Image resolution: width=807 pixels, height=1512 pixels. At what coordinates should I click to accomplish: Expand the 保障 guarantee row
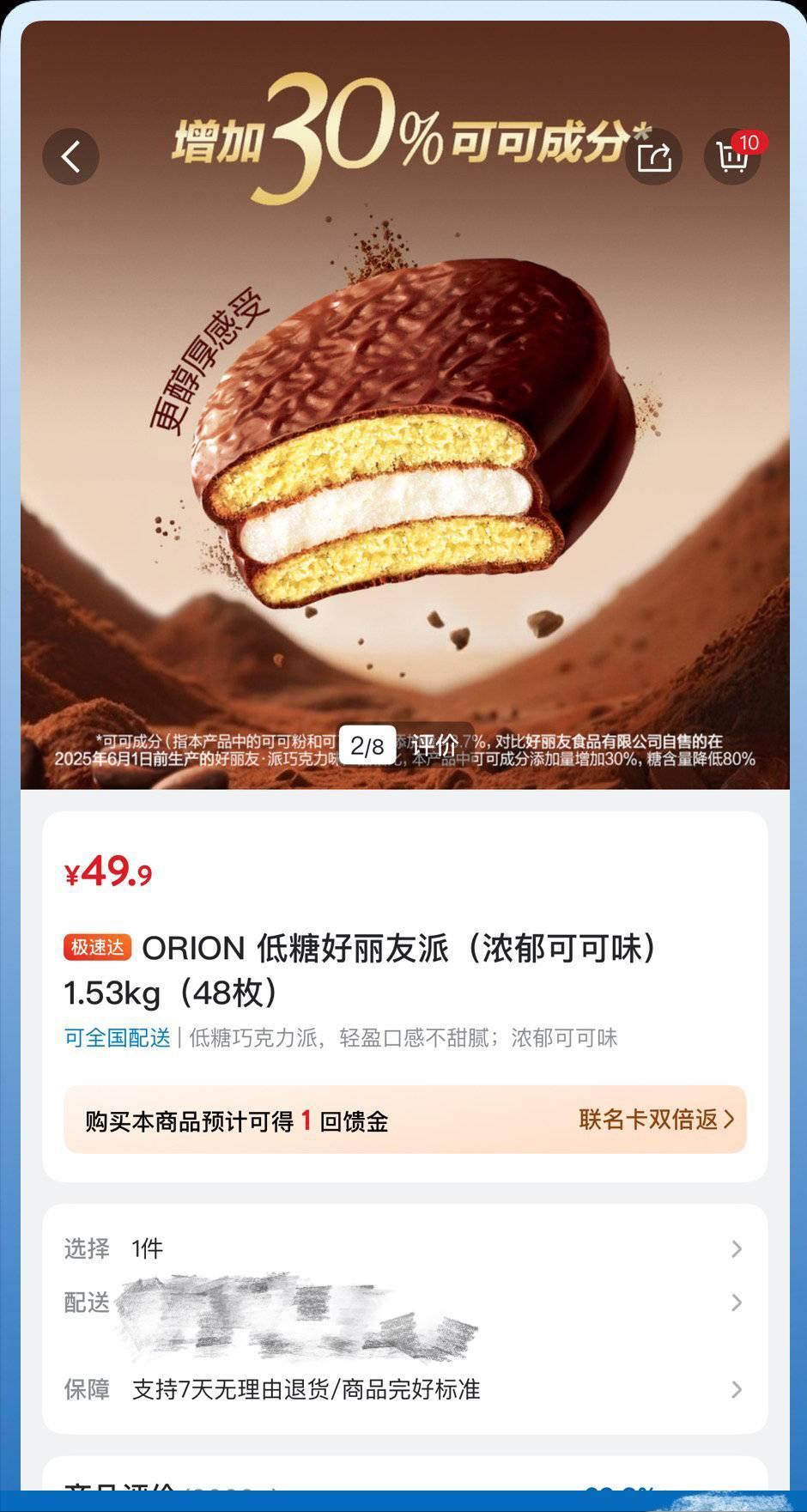pos(404,1389)
